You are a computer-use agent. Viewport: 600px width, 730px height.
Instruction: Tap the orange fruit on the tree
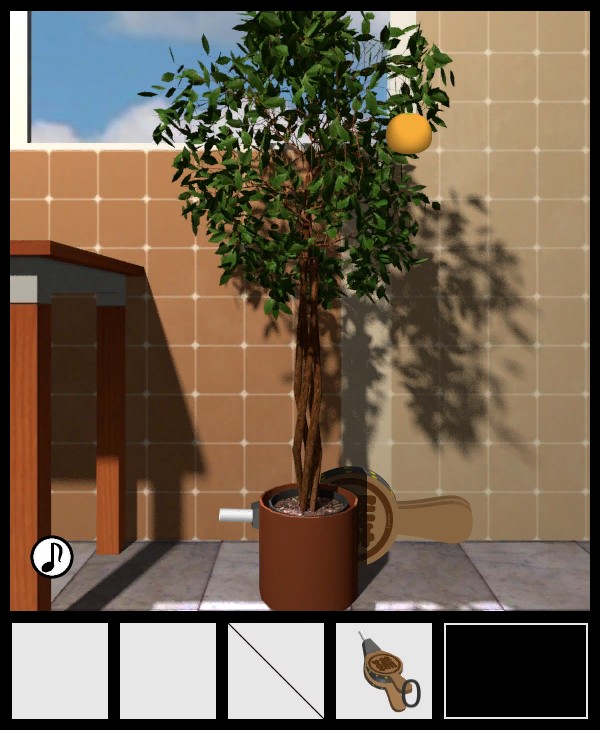pyautogui.click(x=408, y=133)
